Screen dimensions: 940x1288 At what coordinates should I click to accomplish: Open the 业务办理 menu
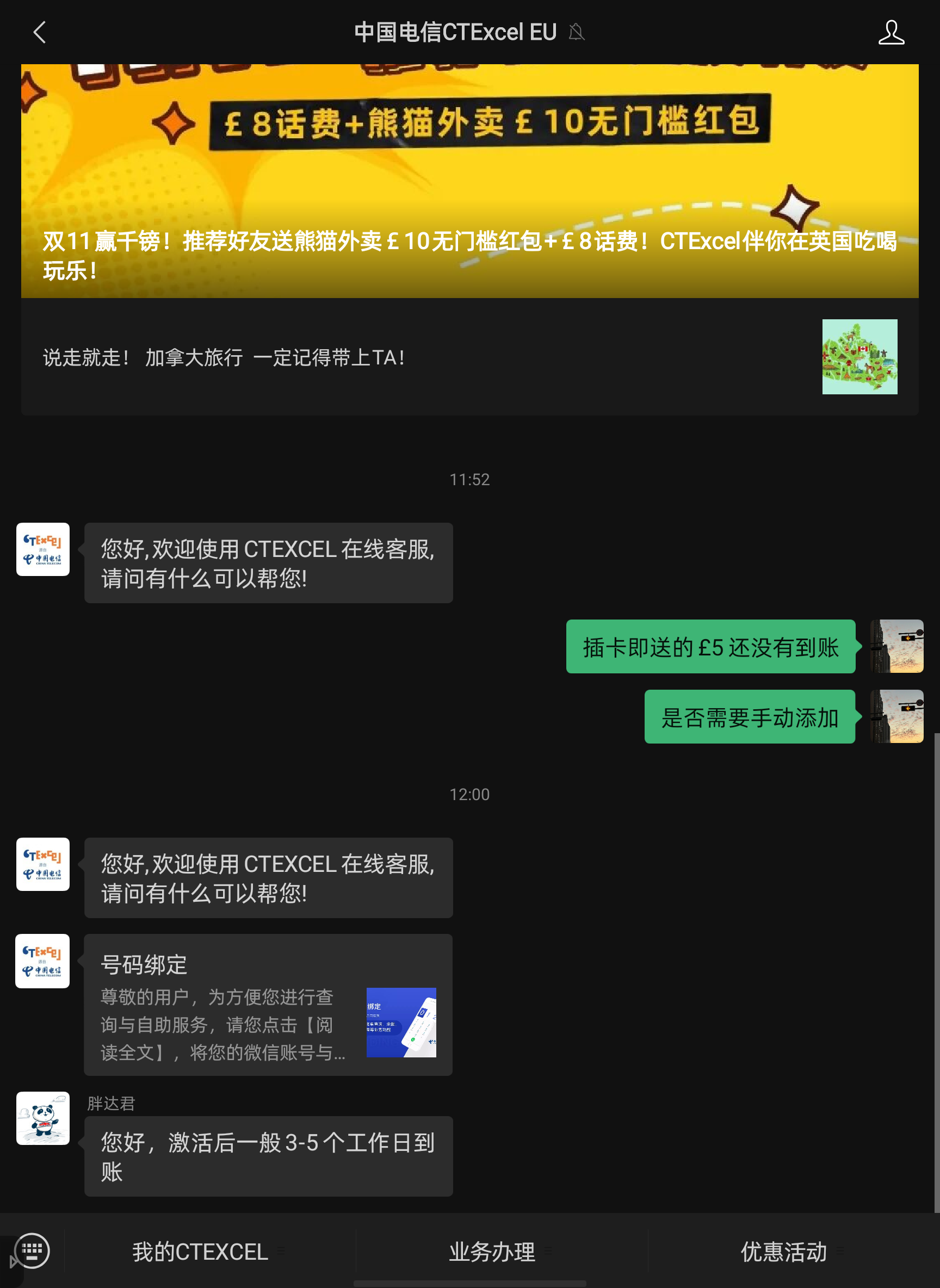[491, 1252]
